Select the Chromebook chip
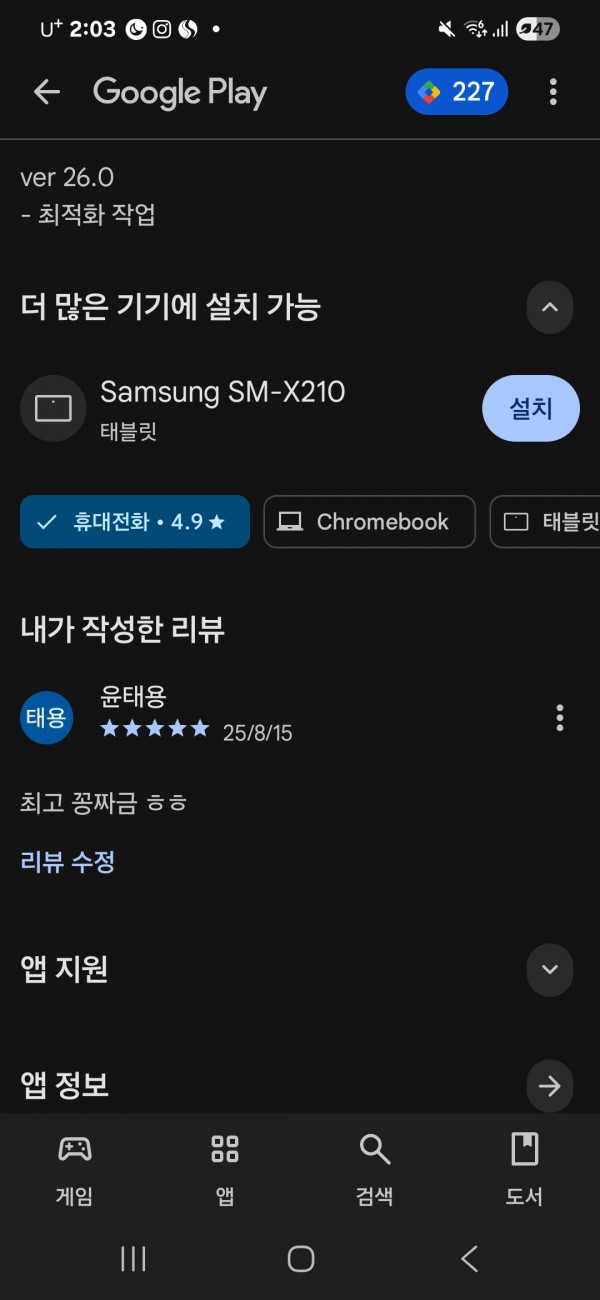 pyautogui.click(x=369, y=521)
